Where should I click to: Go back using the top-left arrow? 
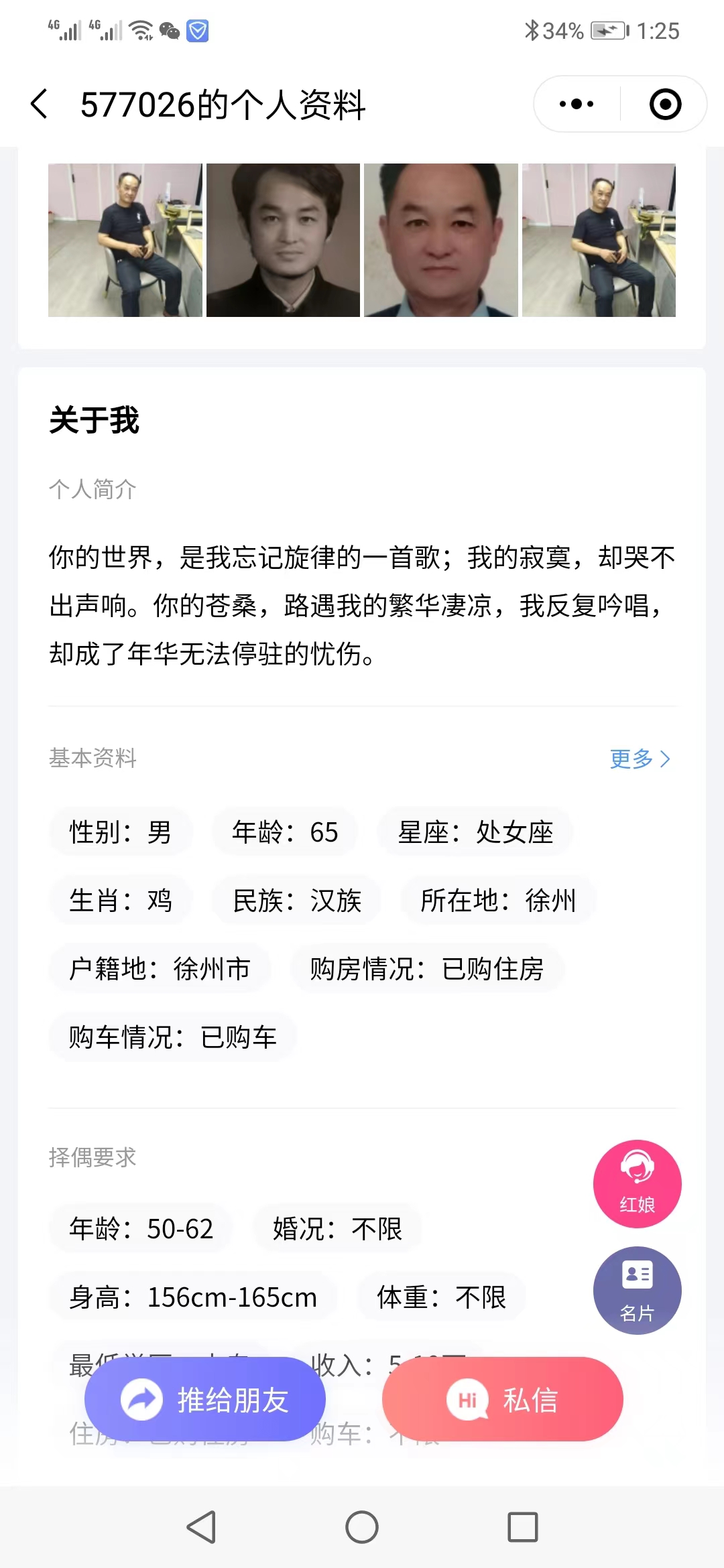click(x=40, y=104)
